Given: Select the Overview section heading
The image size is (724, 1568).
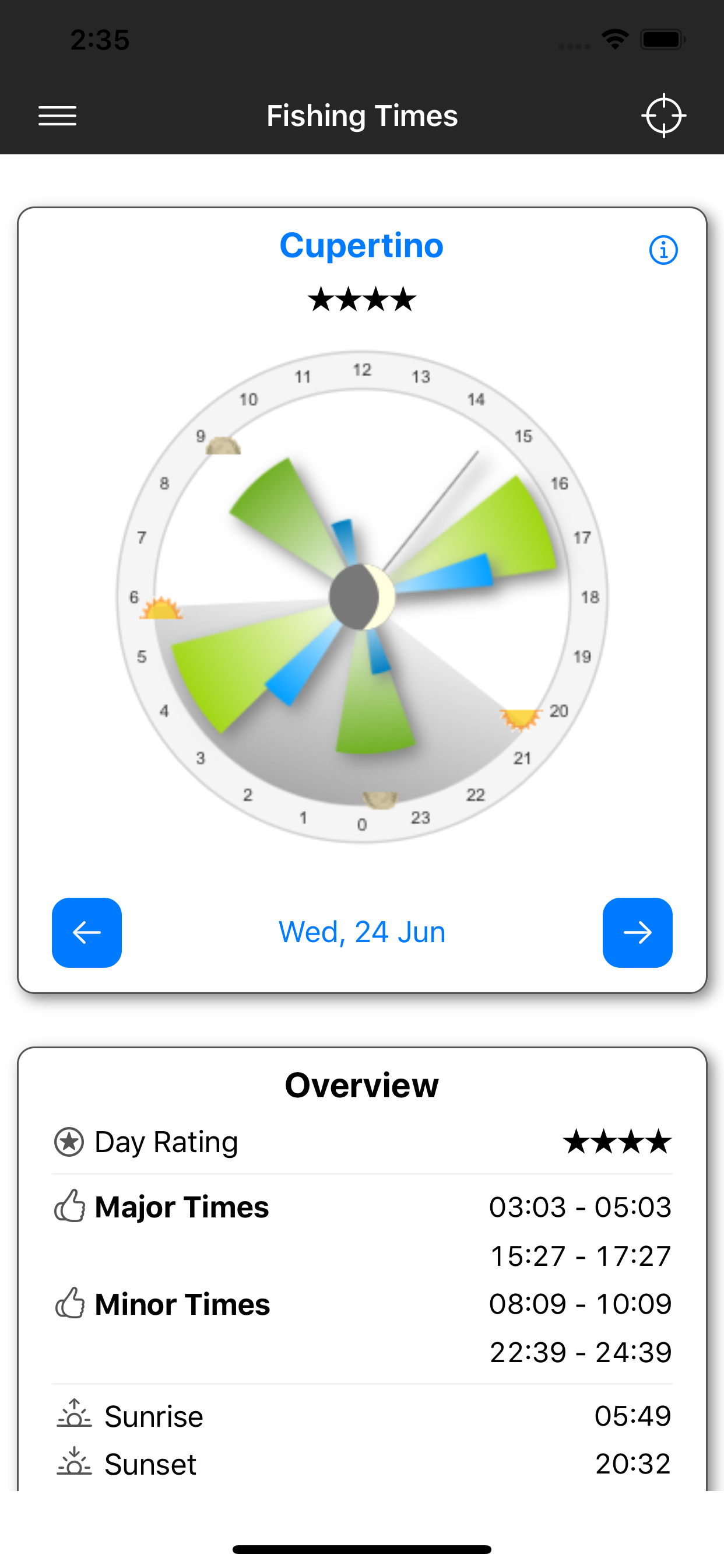Looking at the screenshot, I should pos(361,1084).
